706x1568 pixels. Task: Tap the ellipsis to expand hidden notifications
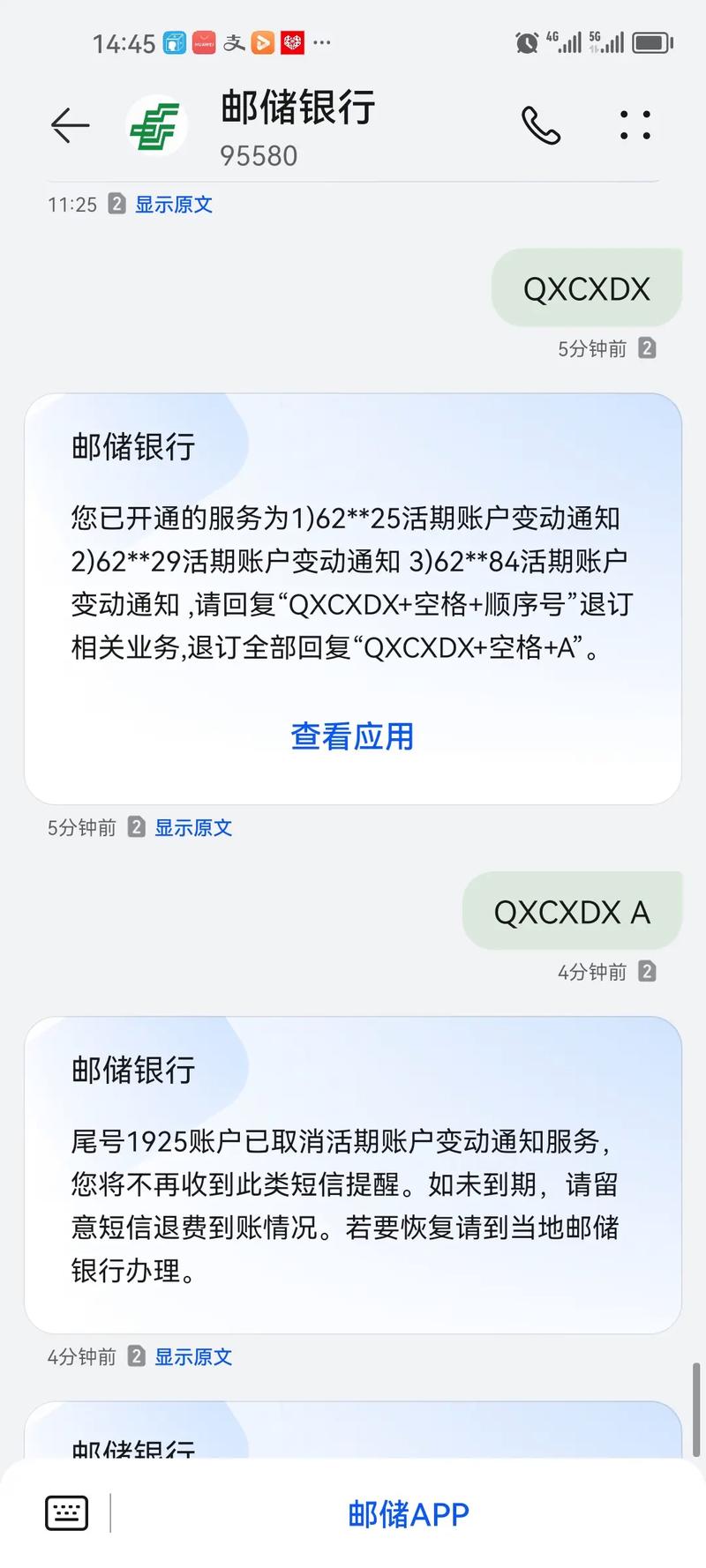coord(322,42)
